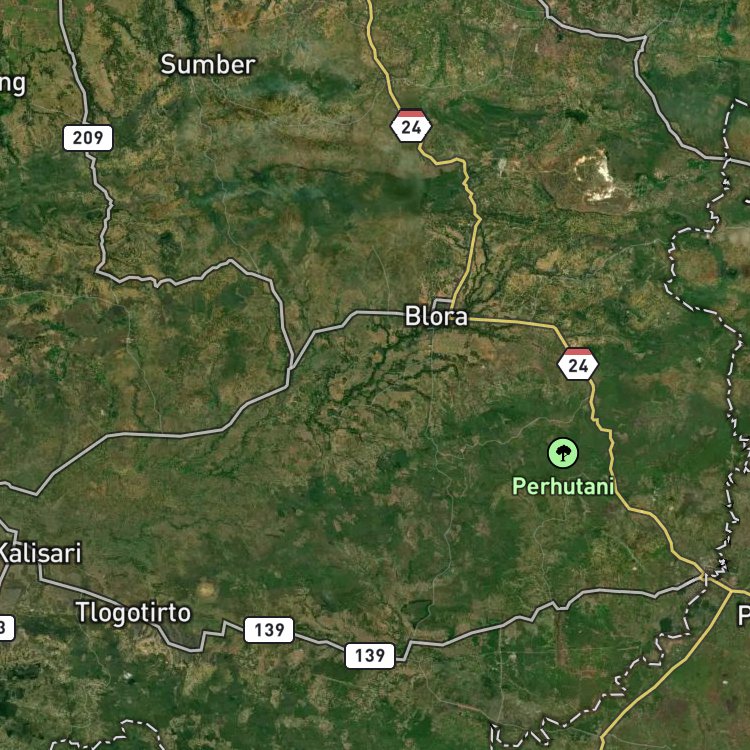Screen dimensions: 750x750
Task: Open the Perhutani park marker
Action: pos(562,452)
